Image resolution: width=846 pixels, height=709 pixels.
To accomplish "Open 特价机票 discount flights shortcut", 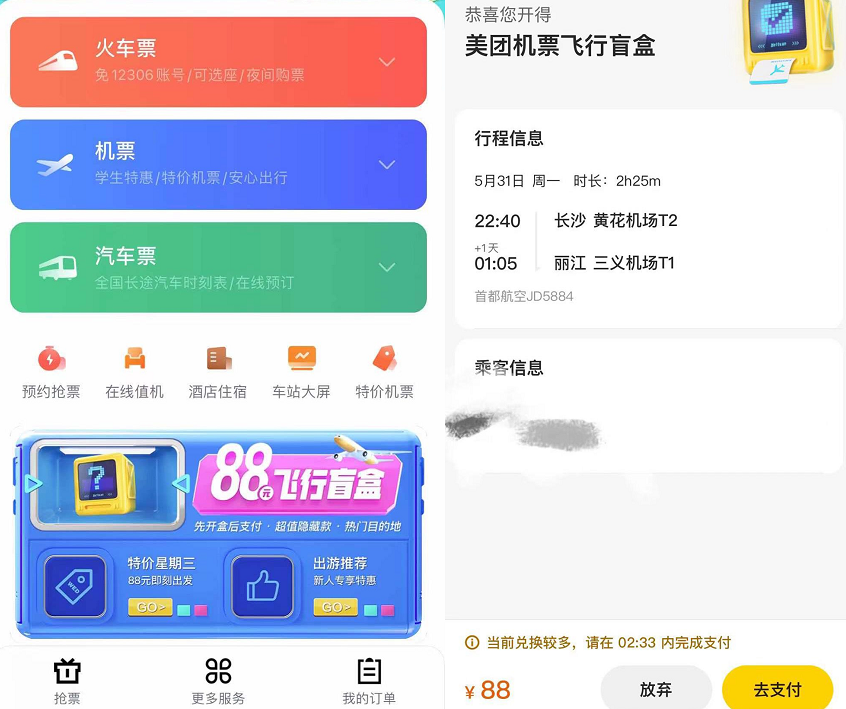I will click(384, 371).
